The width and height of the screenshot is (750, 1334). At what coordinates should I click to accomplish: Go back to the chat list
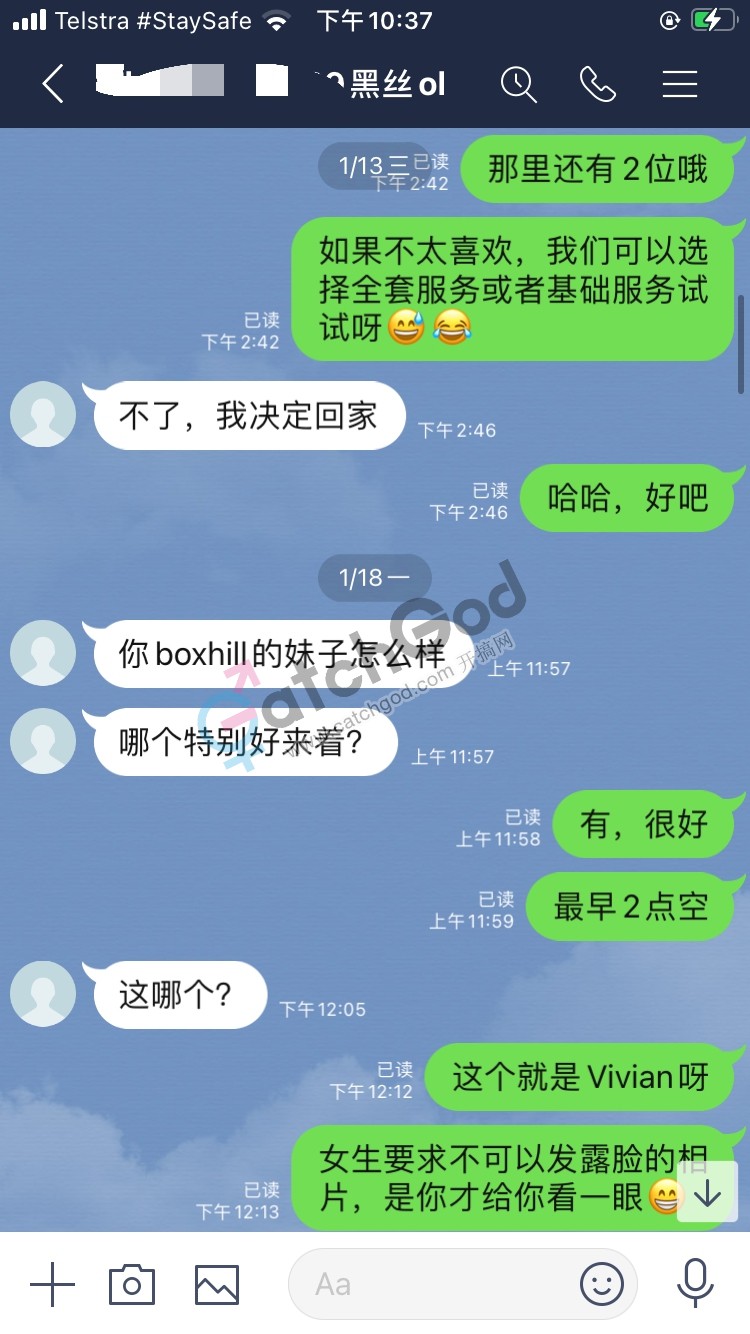[53, 85]
